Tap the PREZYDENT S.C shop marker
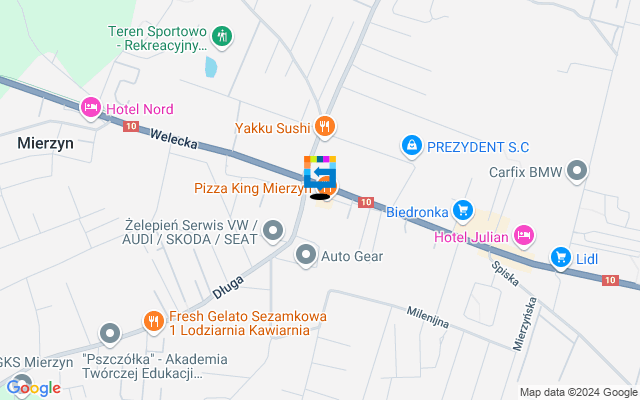Image resolution: width=640 pixels, height=400 pixels. [x=411, y=146]
